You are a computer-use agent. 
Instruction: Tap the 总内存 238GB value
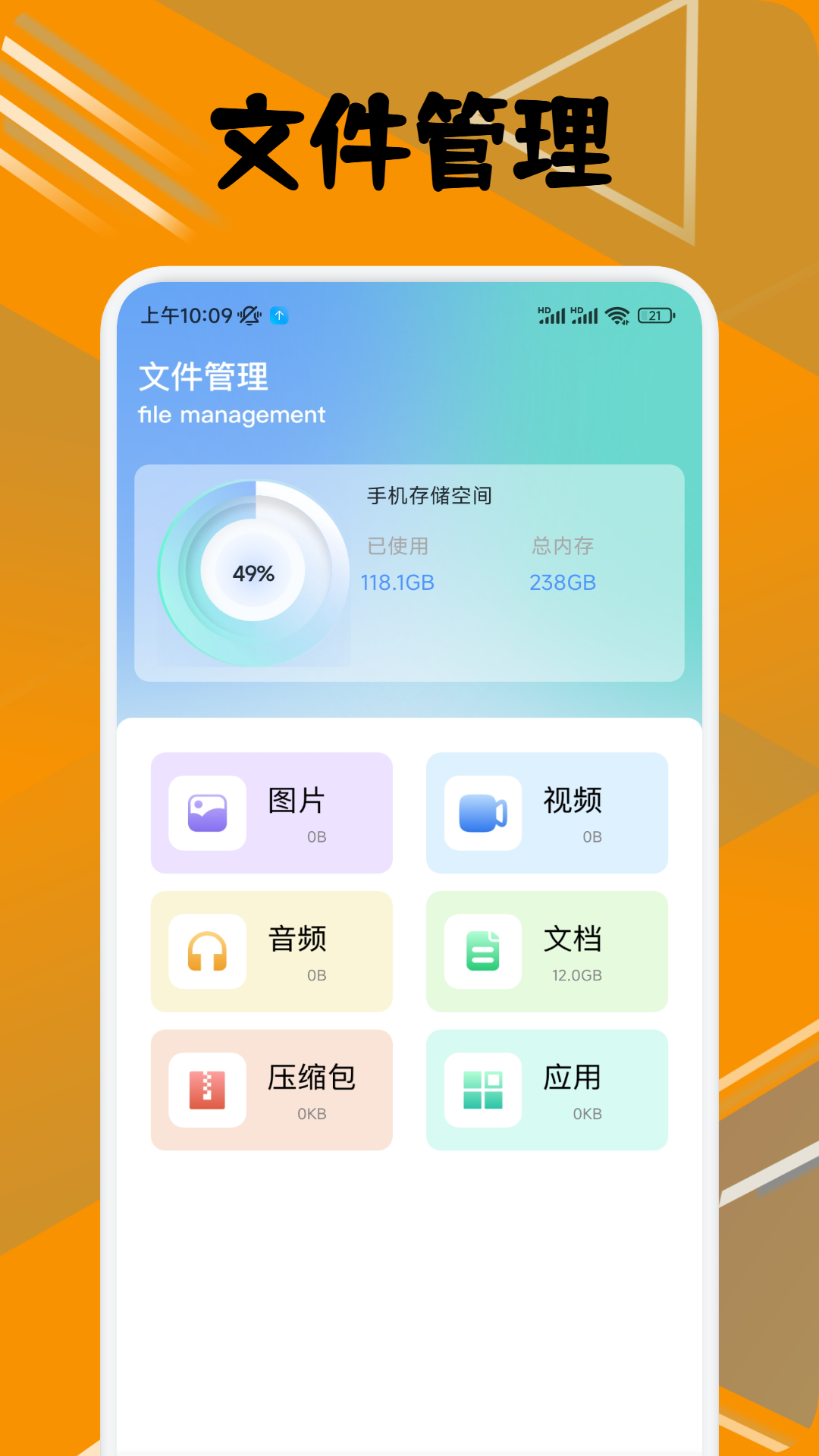point(563,582)
